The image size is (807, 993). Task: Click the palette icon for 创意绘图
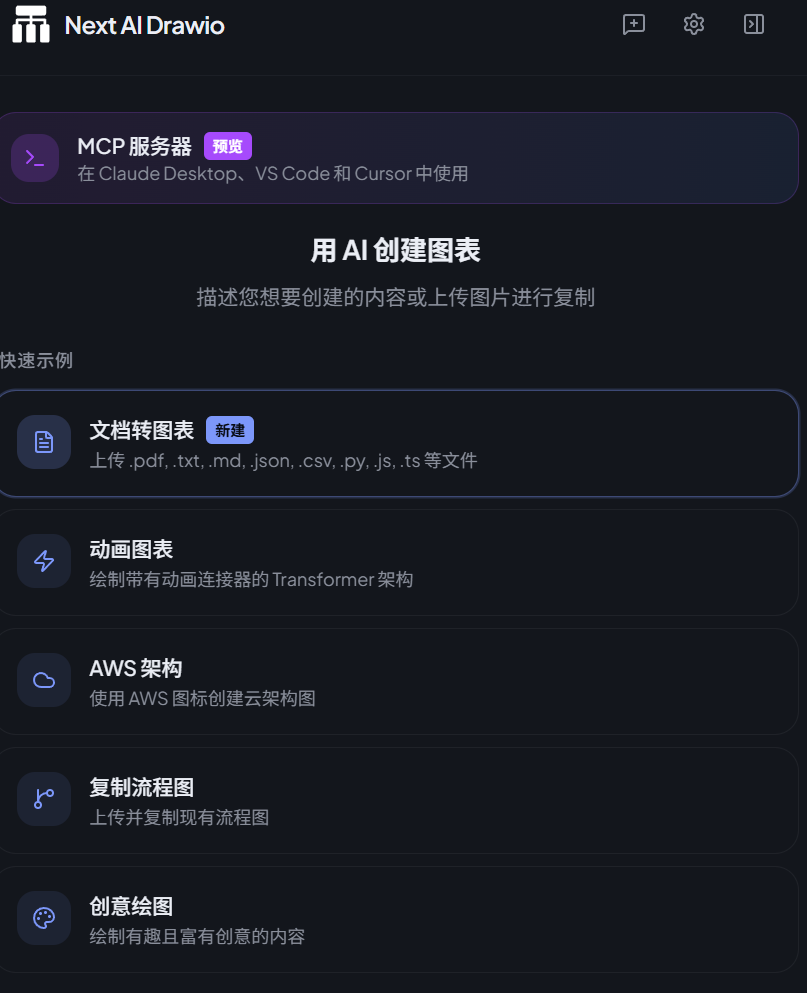pos(43,918)
